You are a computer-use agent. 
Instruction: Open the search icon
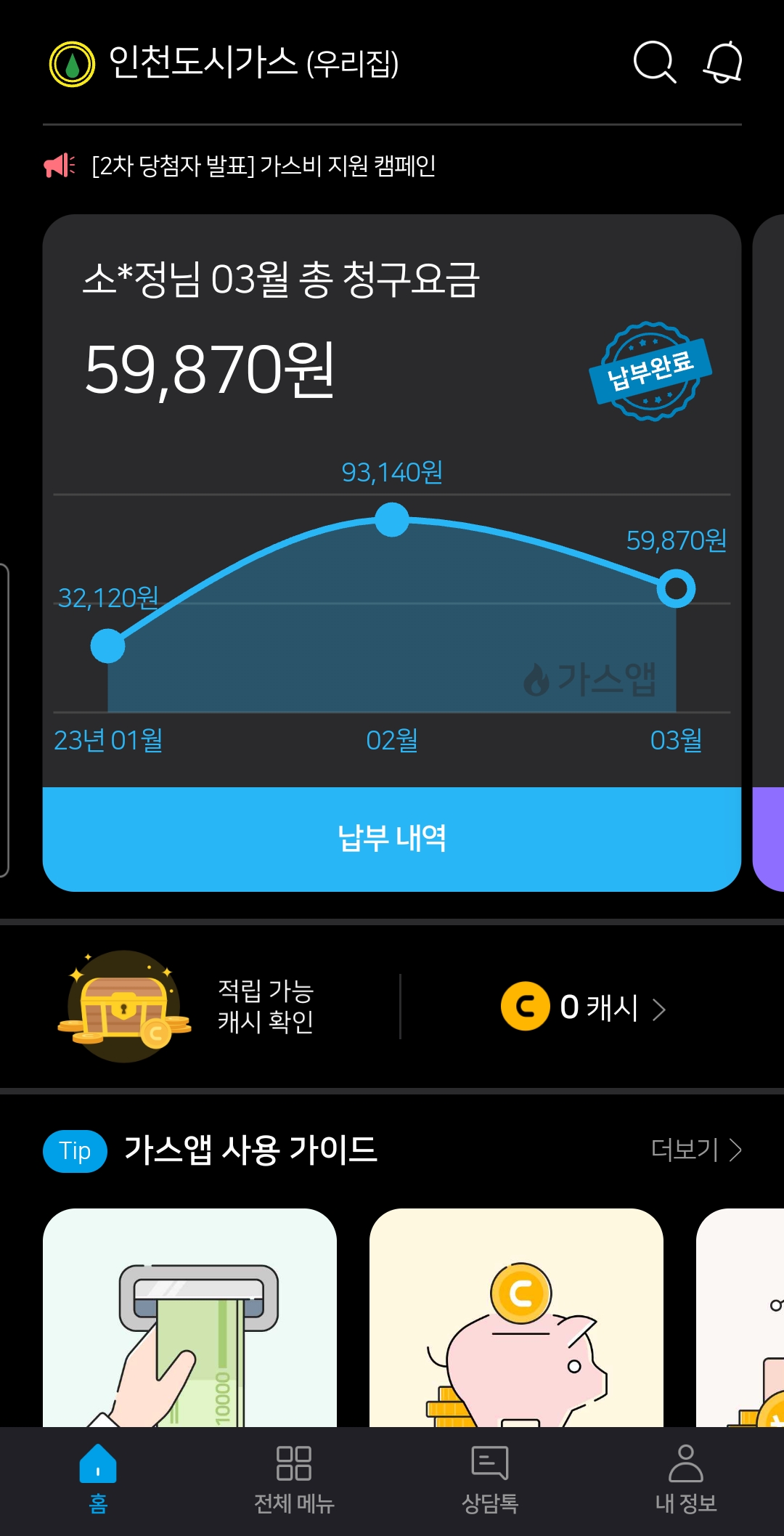(x=654, y=62)
